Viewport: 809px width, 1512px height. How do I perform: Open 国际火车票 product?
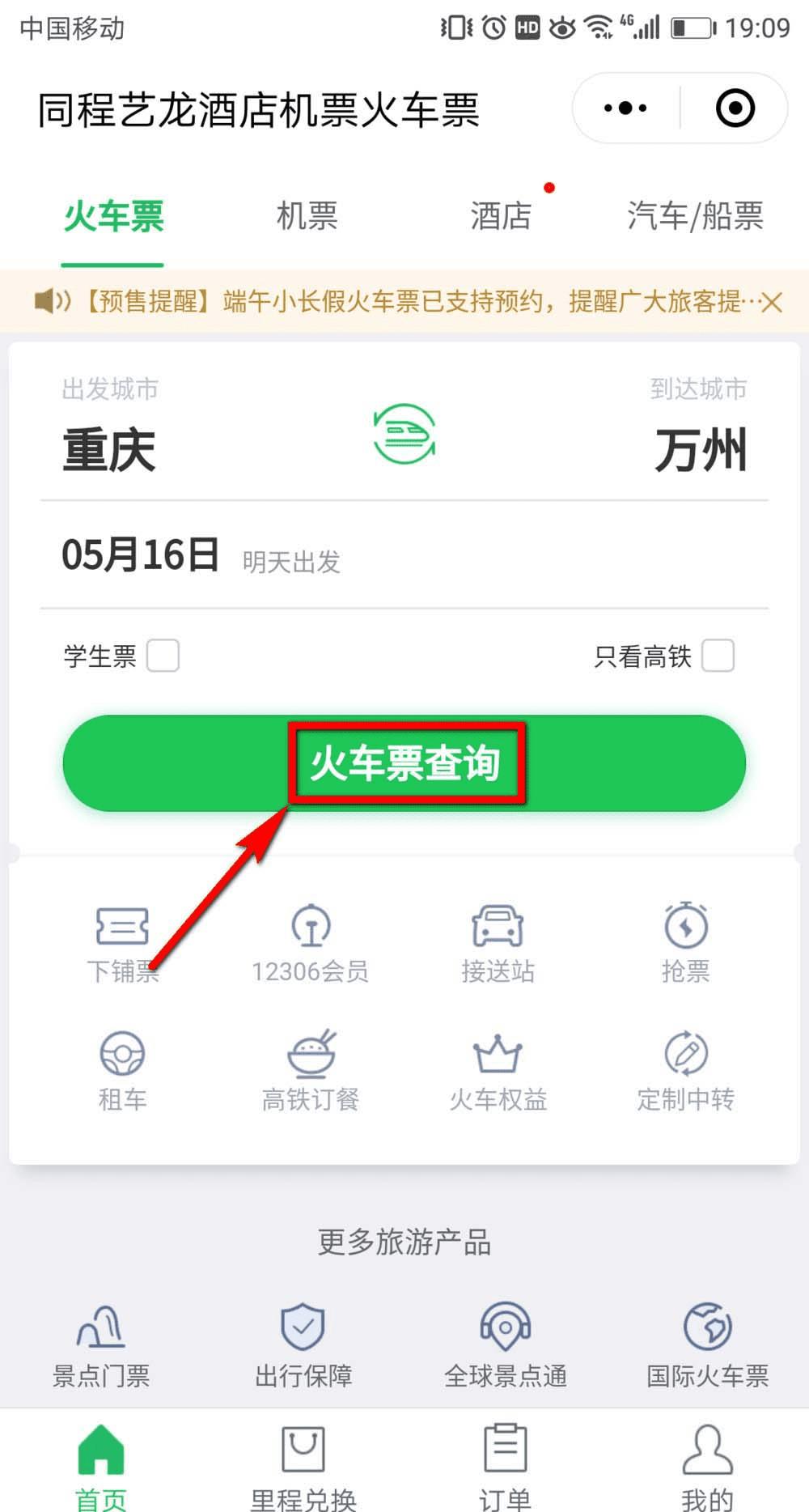707,1345
